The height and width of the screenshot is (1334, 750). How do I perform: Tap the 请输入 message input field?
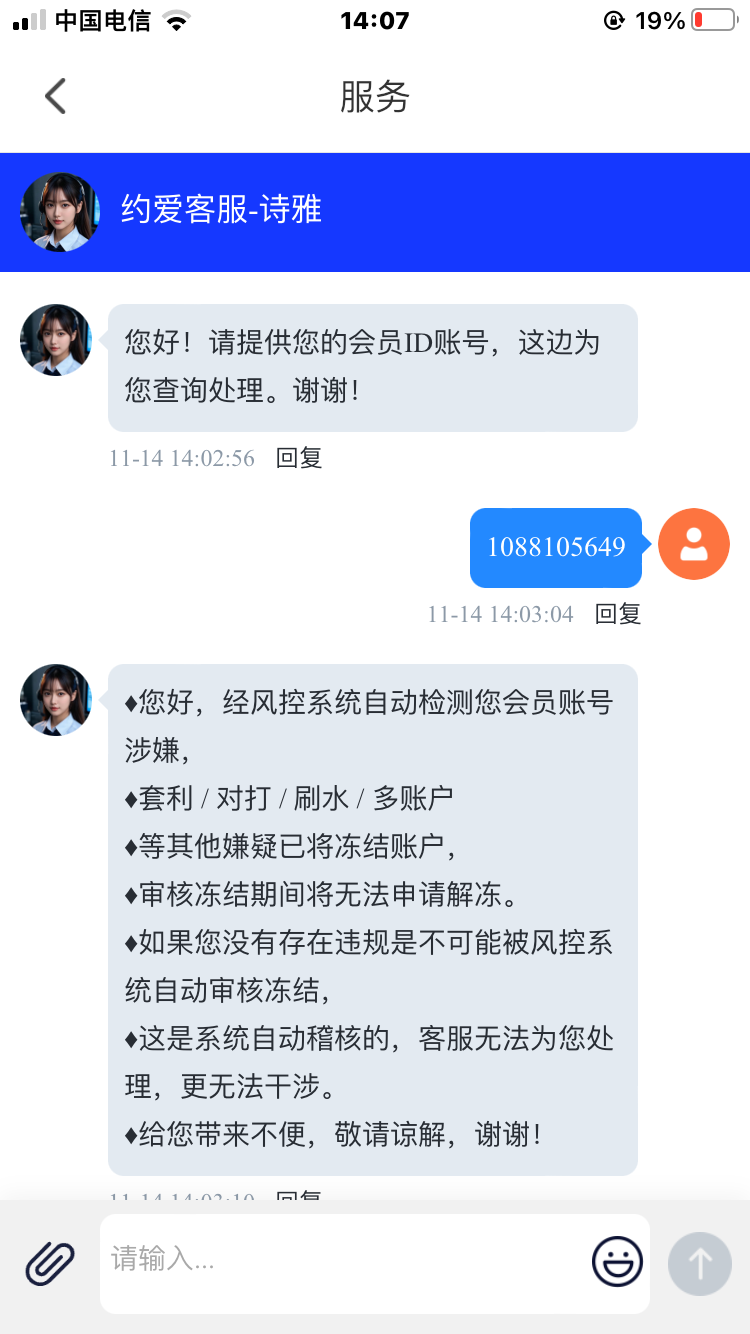click(x=300, y=1262)
